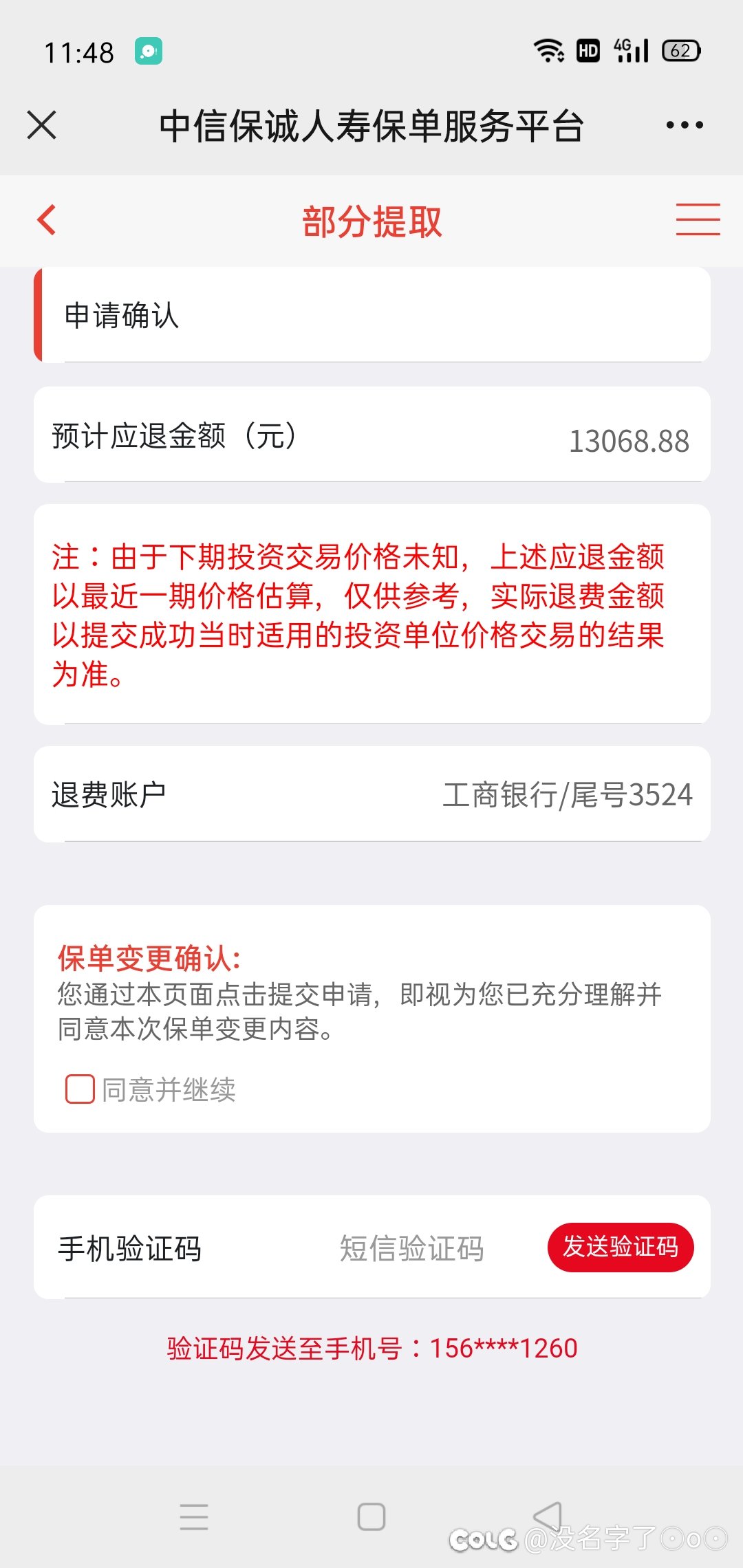
Task: Open system recent apps
Action: click(x=194, y=1516)
